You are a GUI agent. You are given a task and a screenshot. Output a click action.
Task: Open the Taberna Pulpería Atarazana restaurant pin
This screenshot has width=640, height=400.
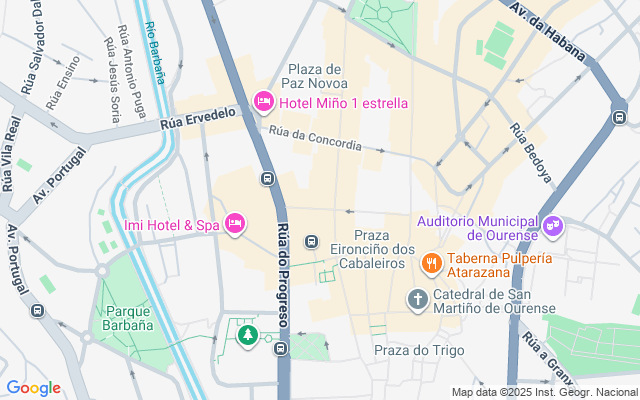point(432,264)
